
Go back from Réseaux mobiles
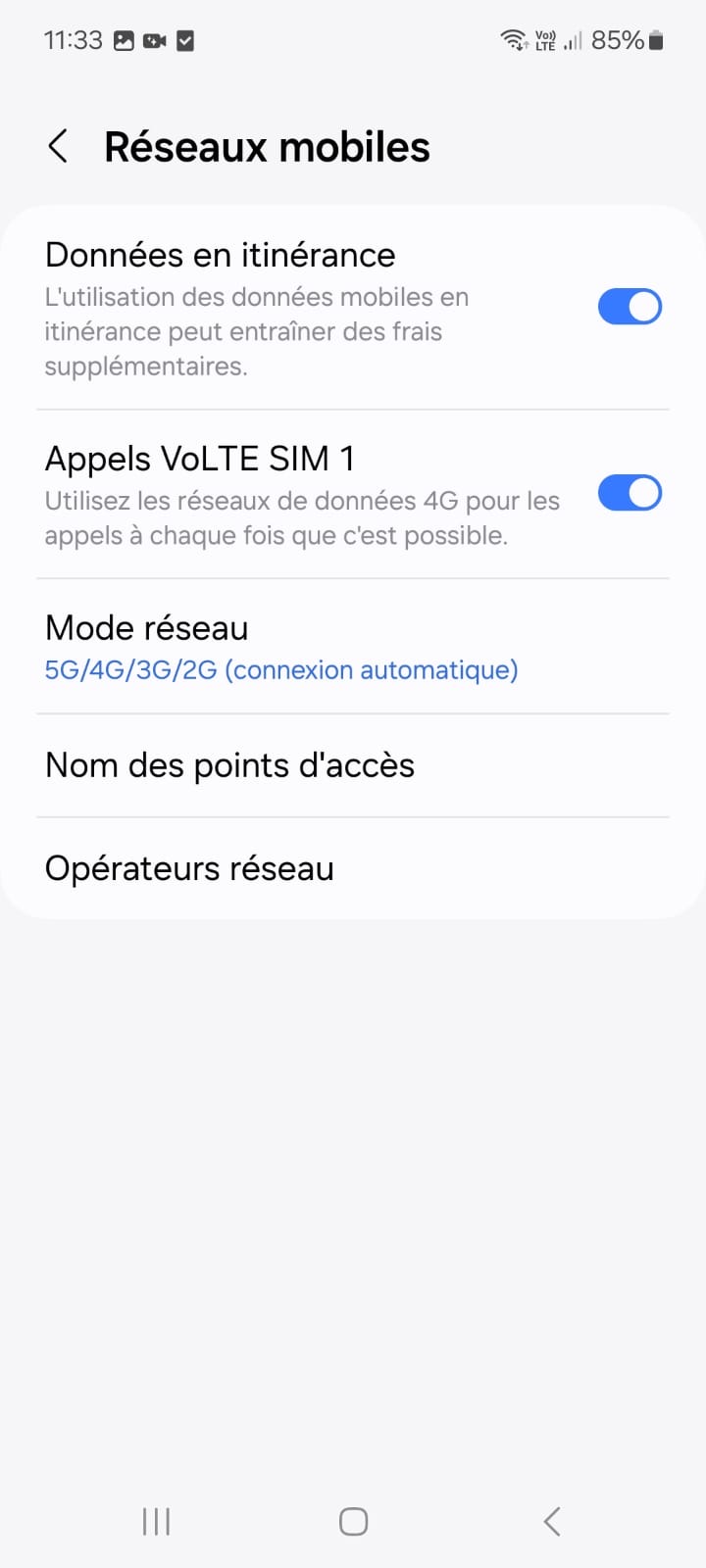click(x=59, y=147)
